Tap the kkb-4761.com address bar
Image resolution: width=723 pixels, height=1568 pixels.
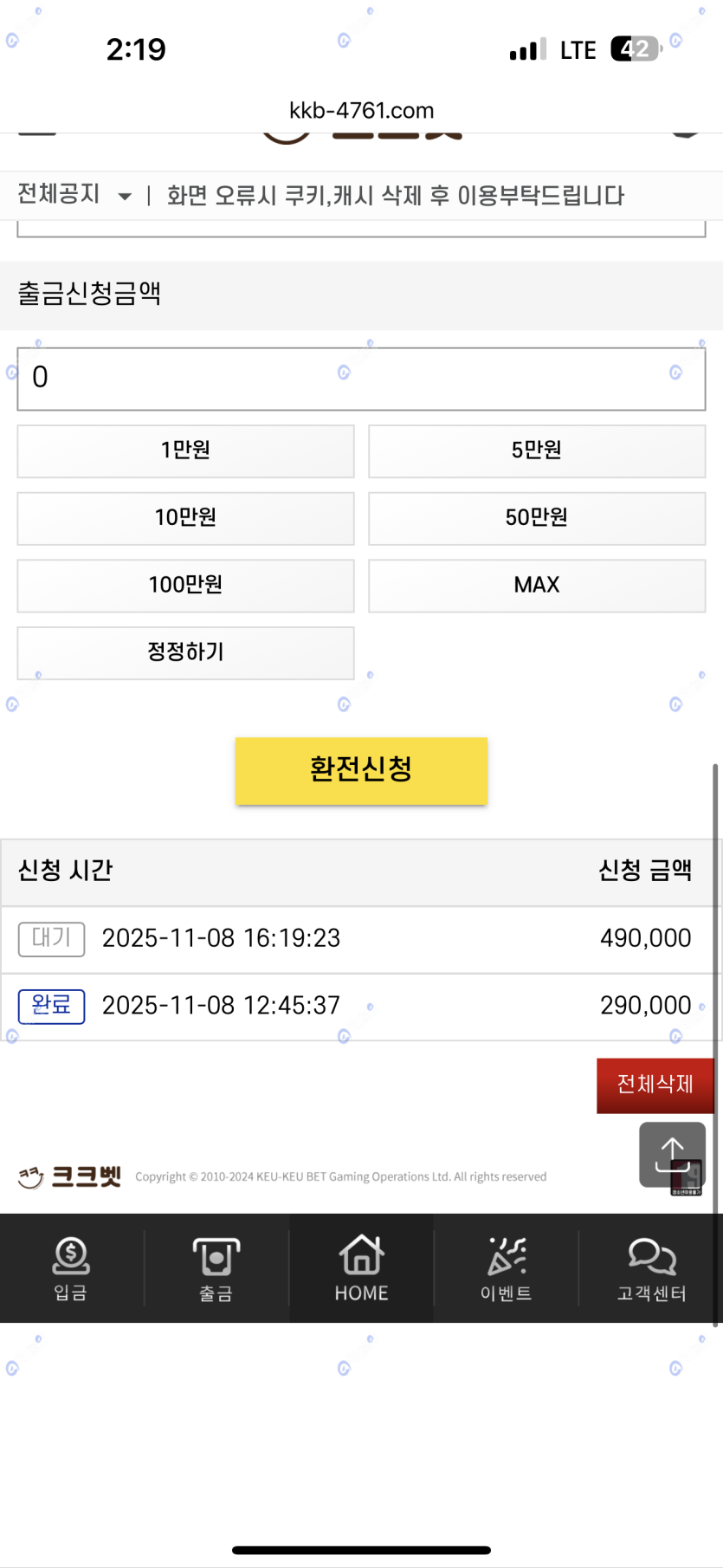[361, 110]
